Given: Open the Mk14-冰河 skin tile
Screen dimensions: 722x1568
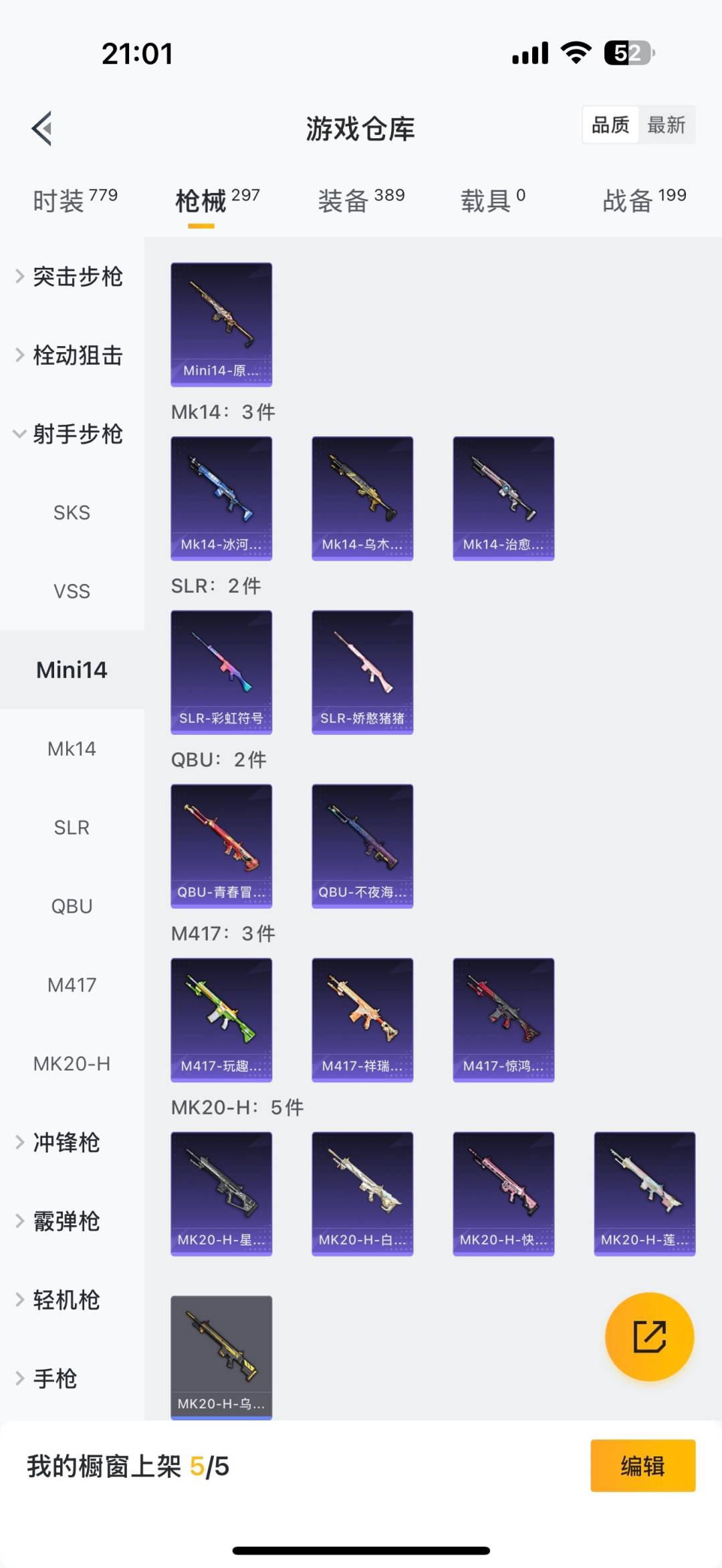Looking at the screenshot, I should [221, 498].
